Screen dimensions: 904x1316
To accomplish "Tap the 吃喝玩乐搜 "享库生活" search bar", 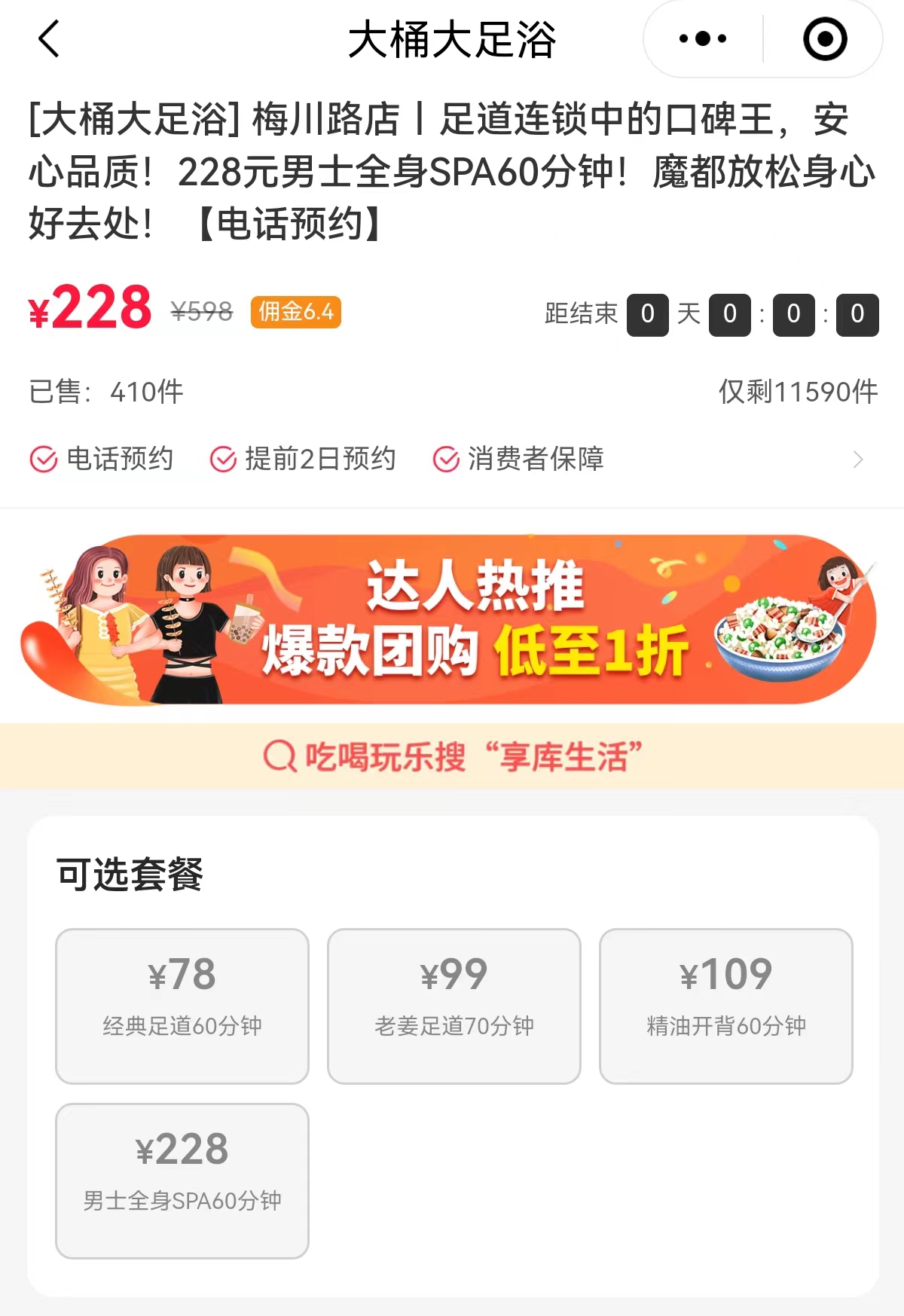I will tap(452, 756).
